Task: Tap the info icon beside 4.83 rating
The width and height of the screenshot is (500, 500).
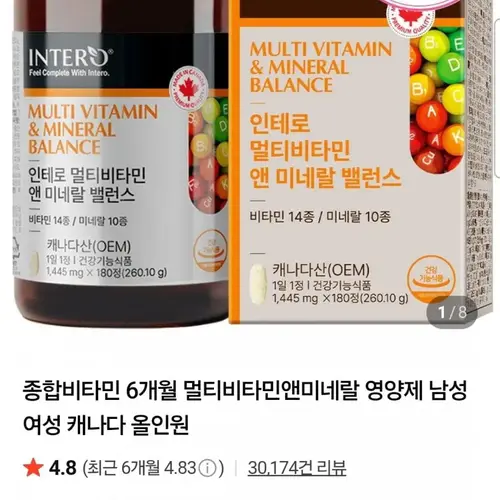Action: [207, 469]
